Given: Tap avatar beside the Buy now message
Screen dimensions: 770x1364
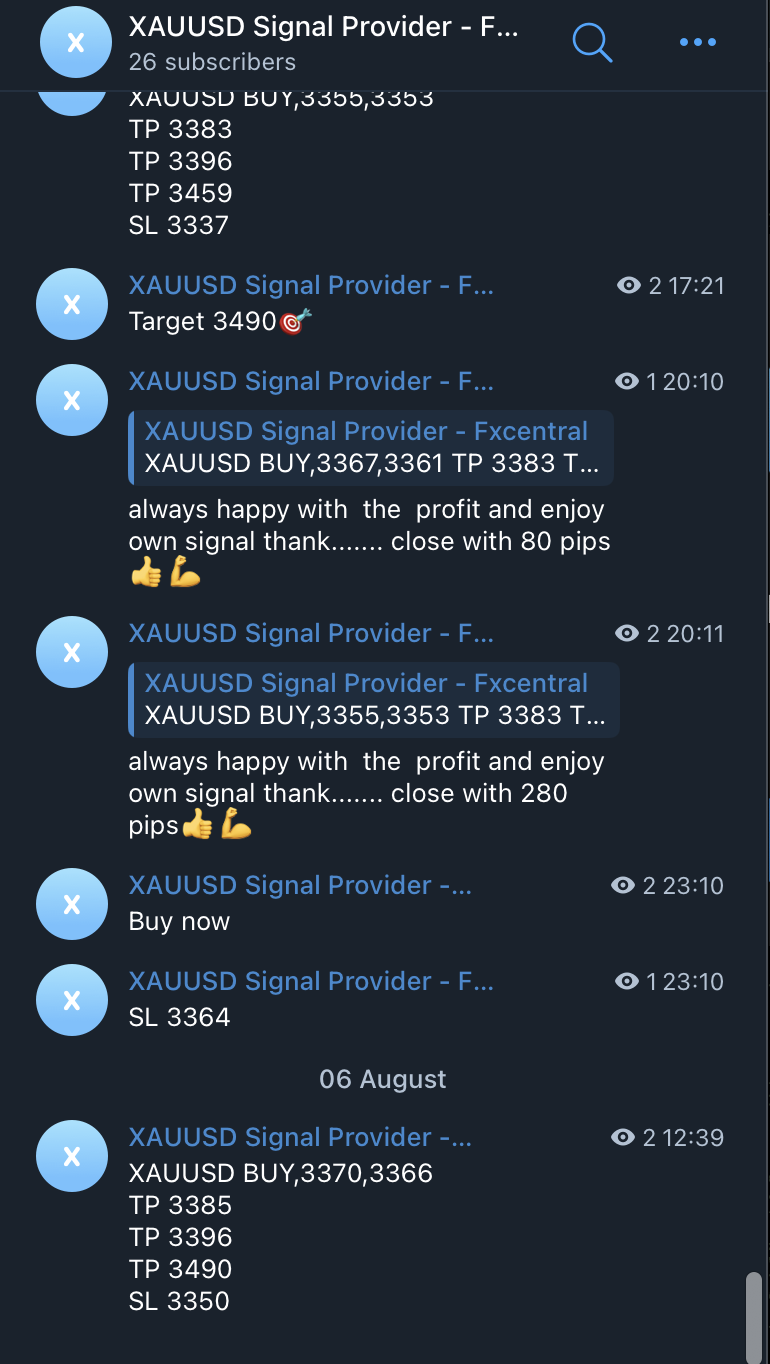Looking at the screenshot, I should 72,904.
